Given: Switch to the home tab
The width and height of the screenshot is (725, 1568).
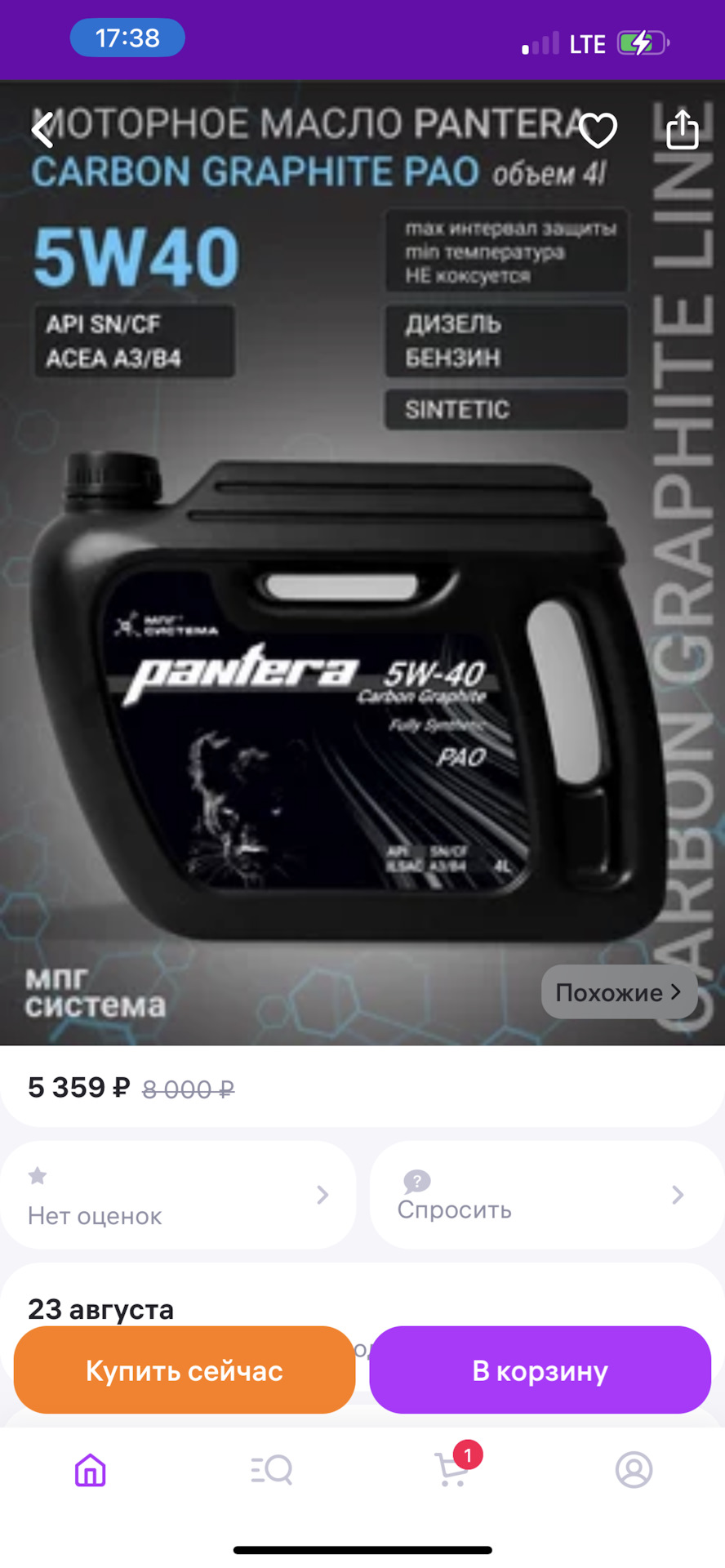Looking at the screenshot, I should (91, 1470).
